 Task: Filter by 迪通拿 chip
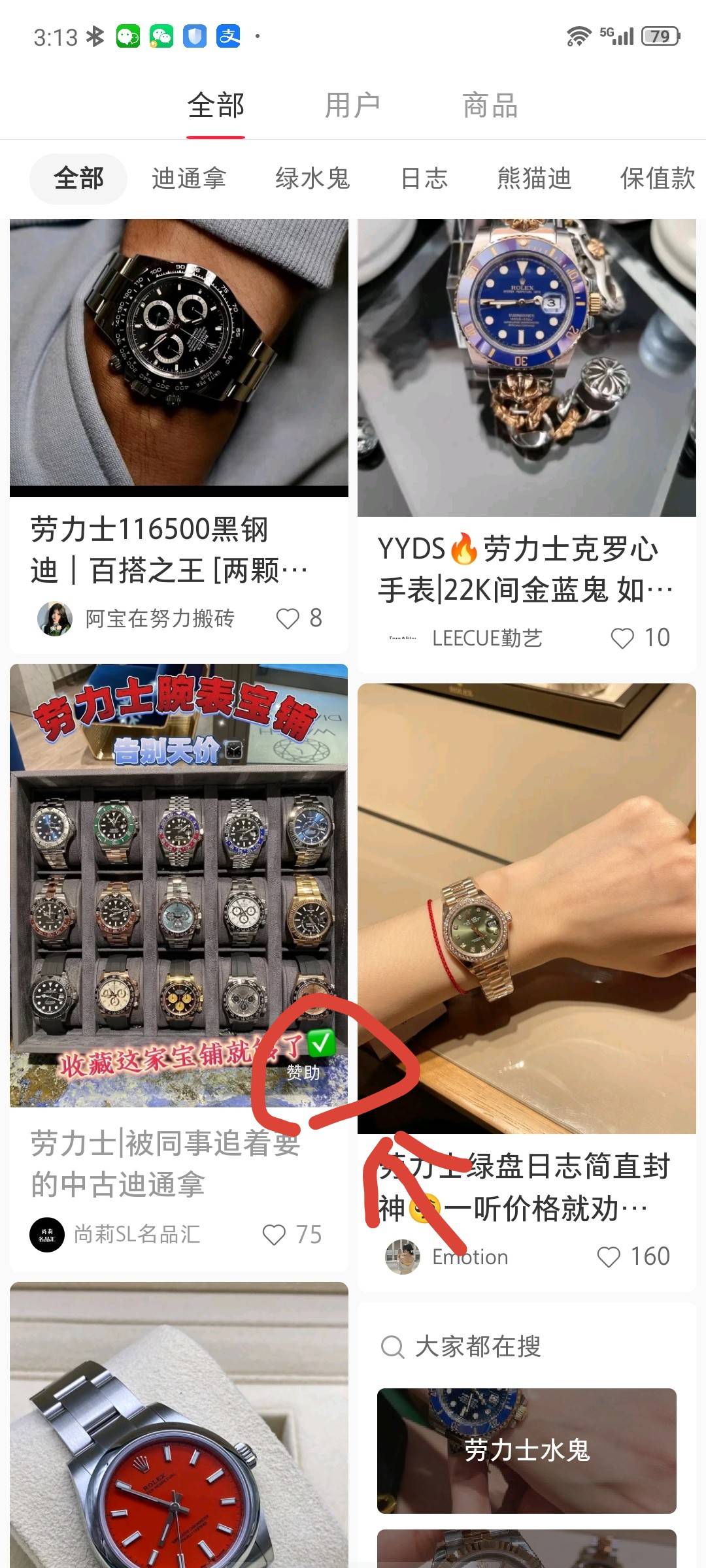pyautogui.click(x=189, y=178)
